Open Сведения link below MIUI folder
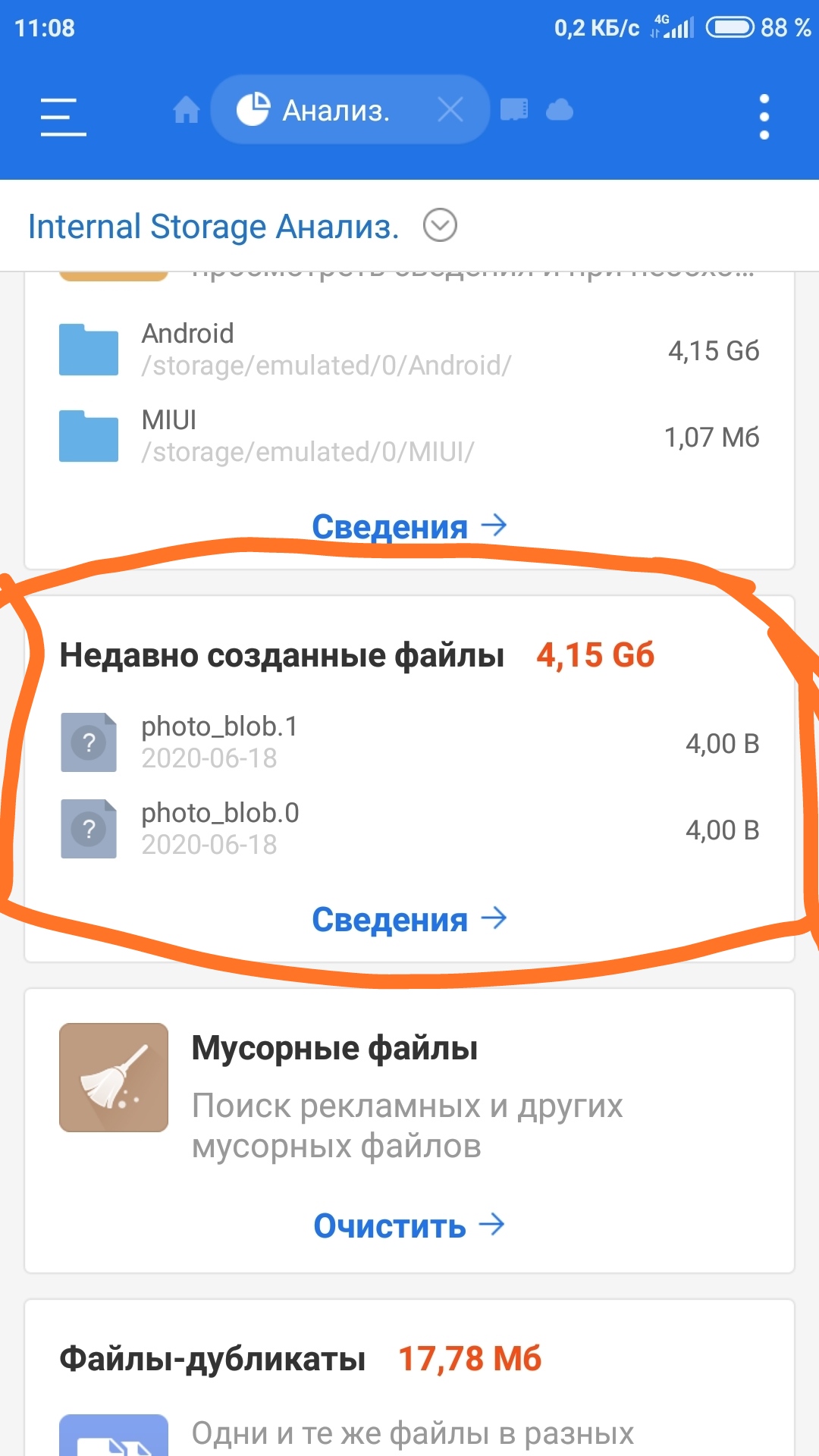The width and height of the screenshot is (819, 1456). click(x=409, y=526)
